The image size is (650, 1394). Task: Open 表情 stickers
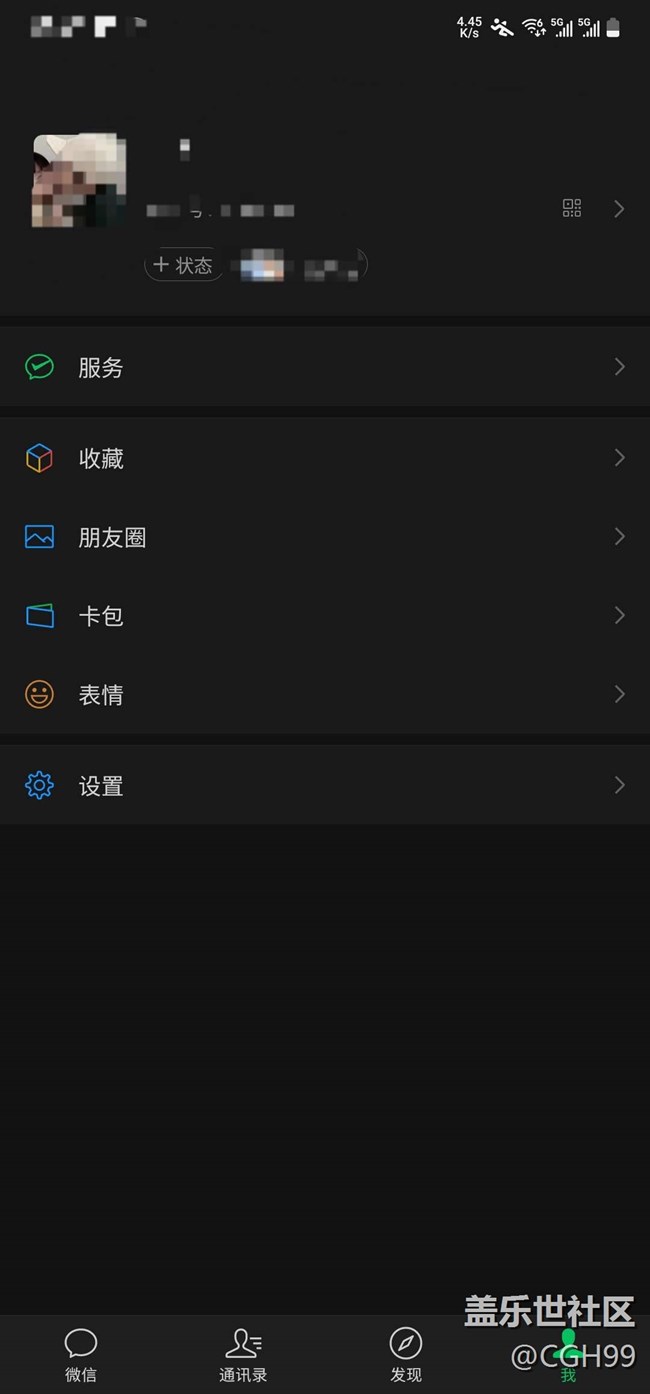(x=325, y=694)
